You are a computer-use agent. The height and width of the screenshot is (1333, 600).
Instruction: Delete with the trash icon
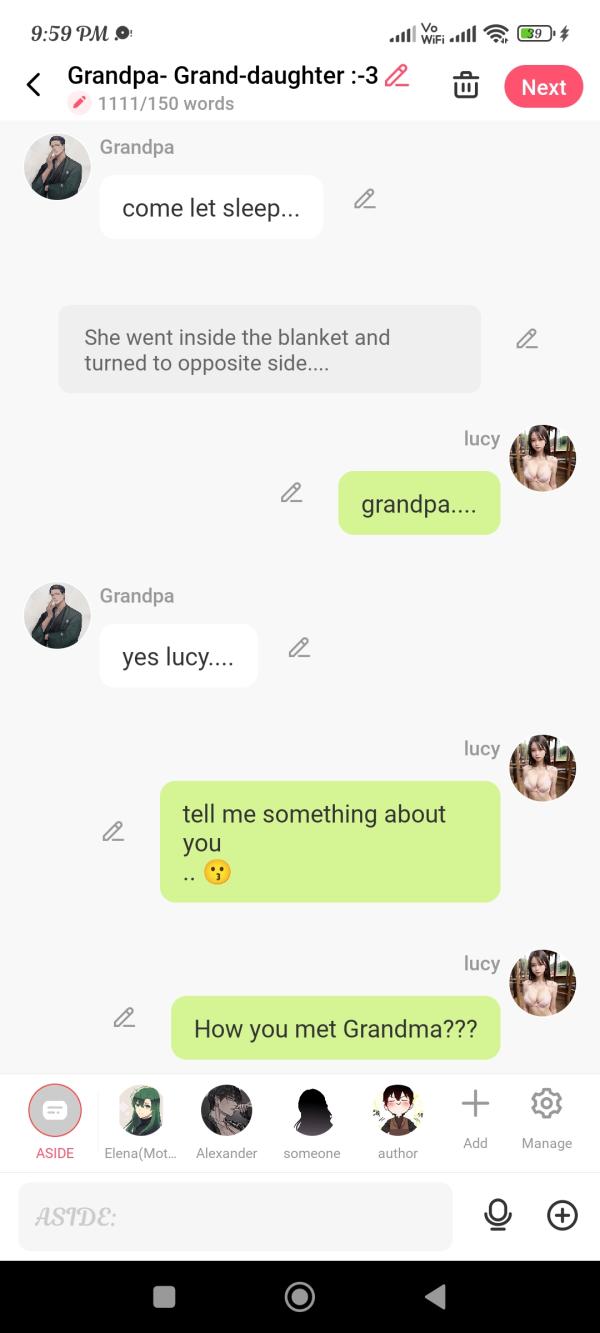coord(466,86)
